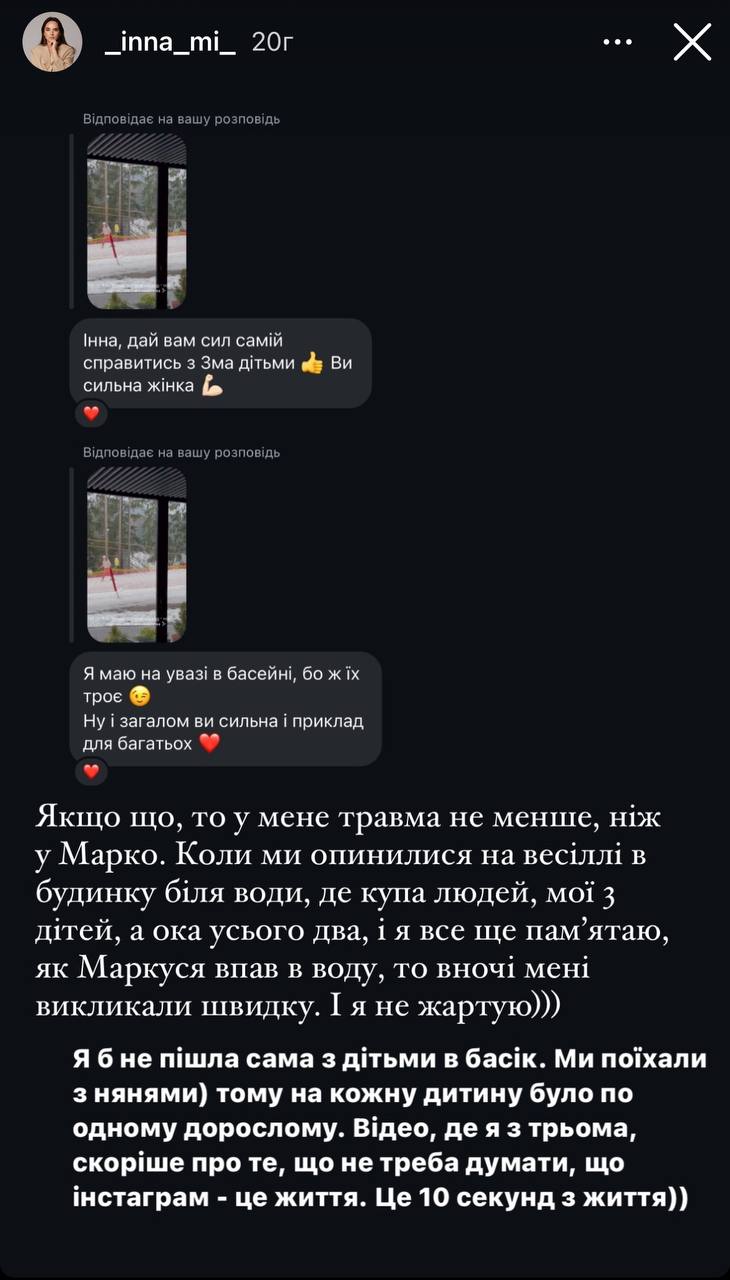Open the _inna_mi_ profile avatar
This screenshot has width=730, height=1280.
tap(52, 41)
